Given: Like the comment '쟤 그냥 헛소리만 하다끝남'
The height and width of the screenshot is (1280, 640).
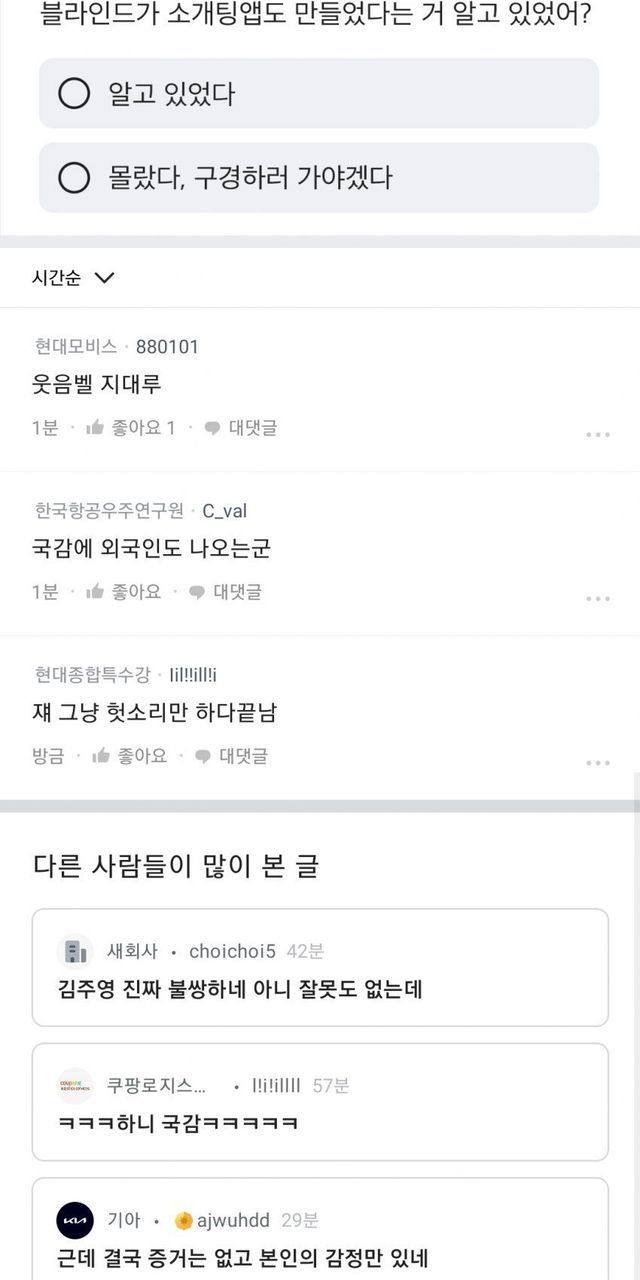Looking at the screenshot, I should [130, 756].
